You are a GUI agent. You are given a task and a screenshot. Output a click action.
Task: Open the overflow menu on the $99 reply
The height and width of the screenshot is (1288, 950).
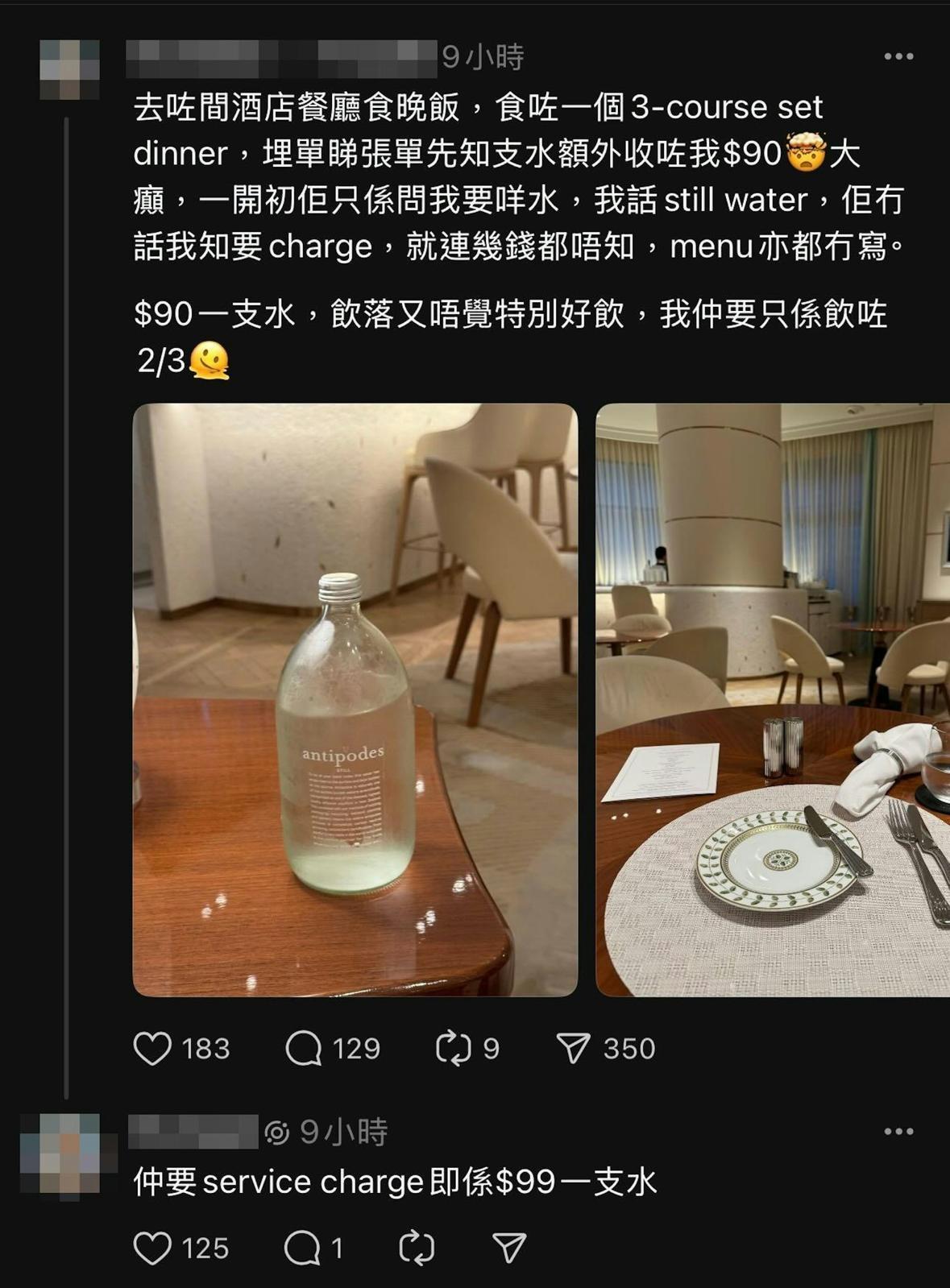(x=898, y=1131)
